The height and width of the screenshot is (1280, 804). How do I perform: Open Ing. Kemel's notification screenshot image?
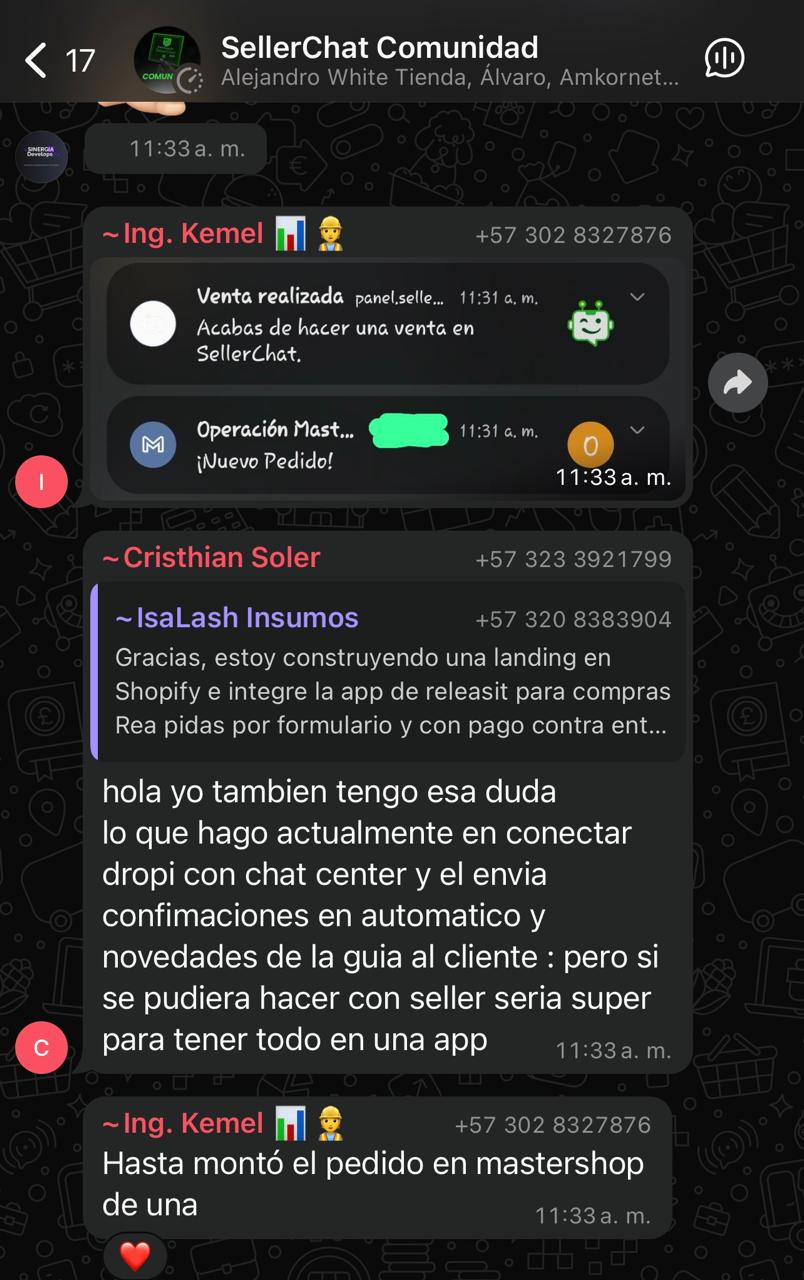point(388,378)
